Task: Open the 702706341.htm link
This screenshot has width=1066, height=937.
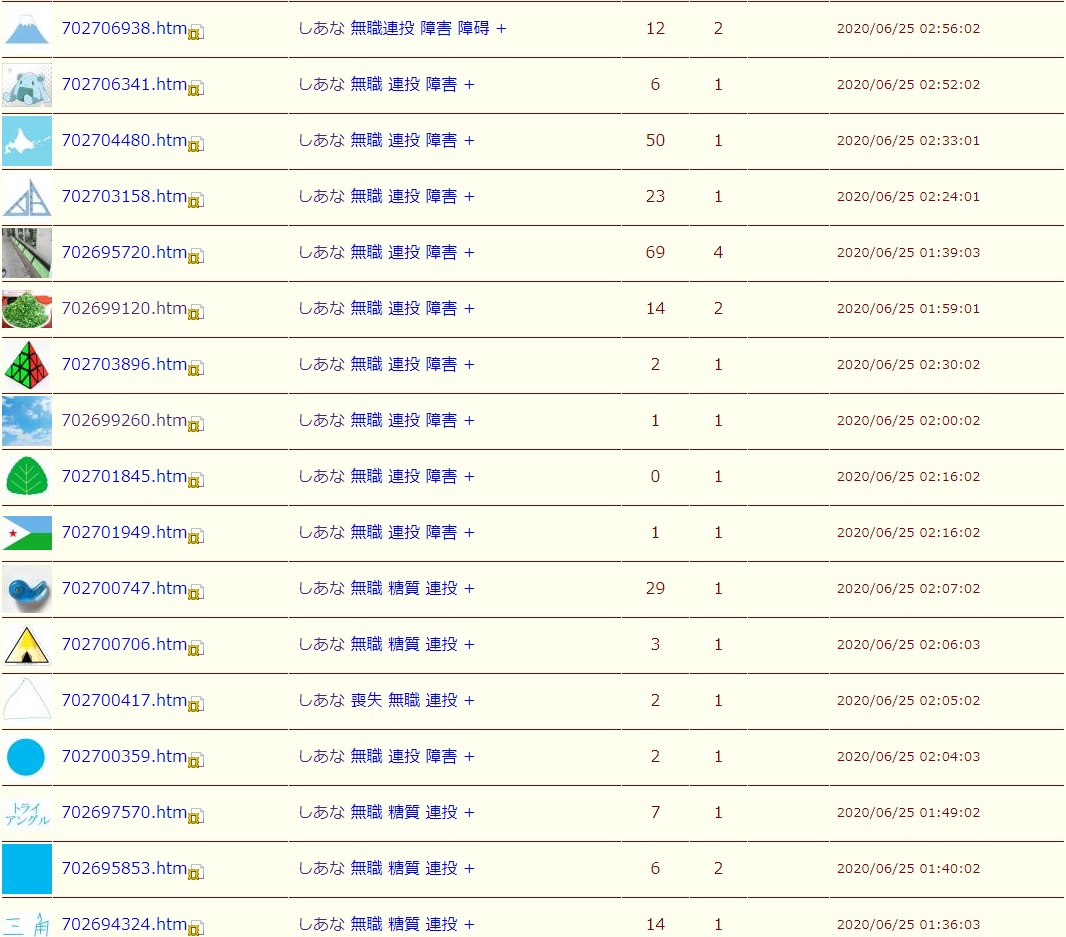Action: [x=124, y=84]
